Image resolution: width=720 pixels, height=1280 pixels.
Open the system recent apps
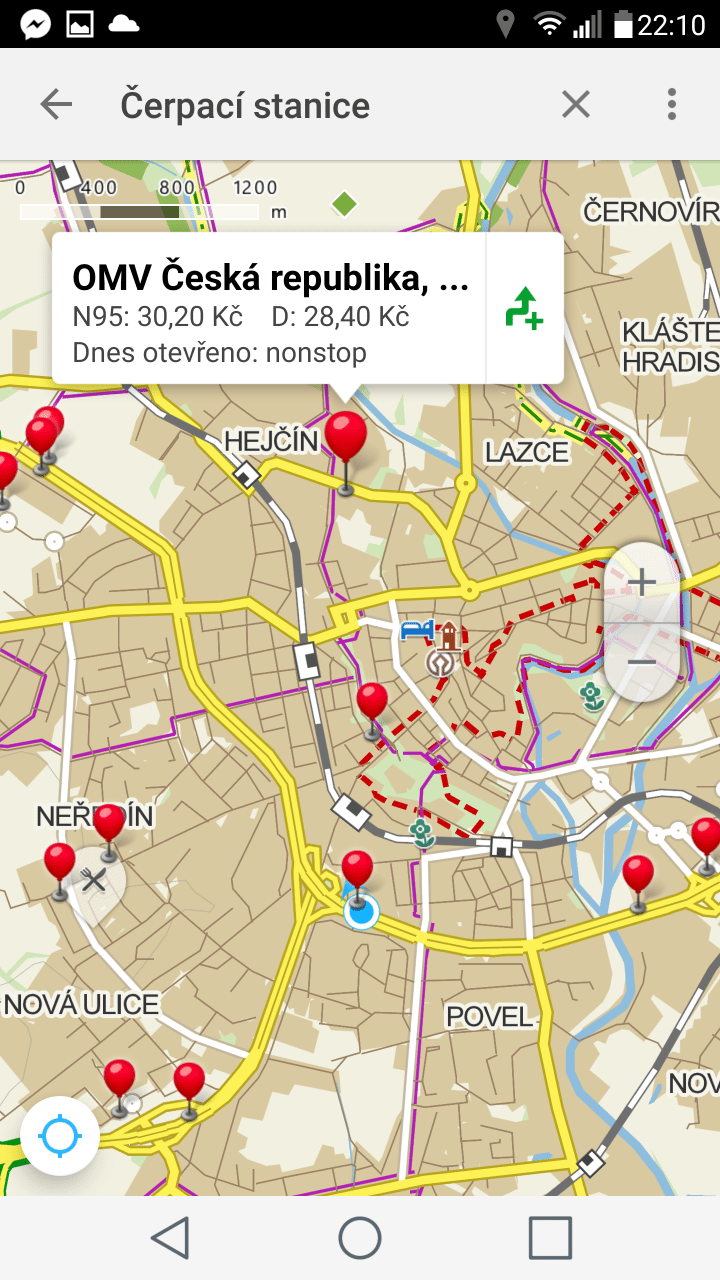(x=550, y=1238)
